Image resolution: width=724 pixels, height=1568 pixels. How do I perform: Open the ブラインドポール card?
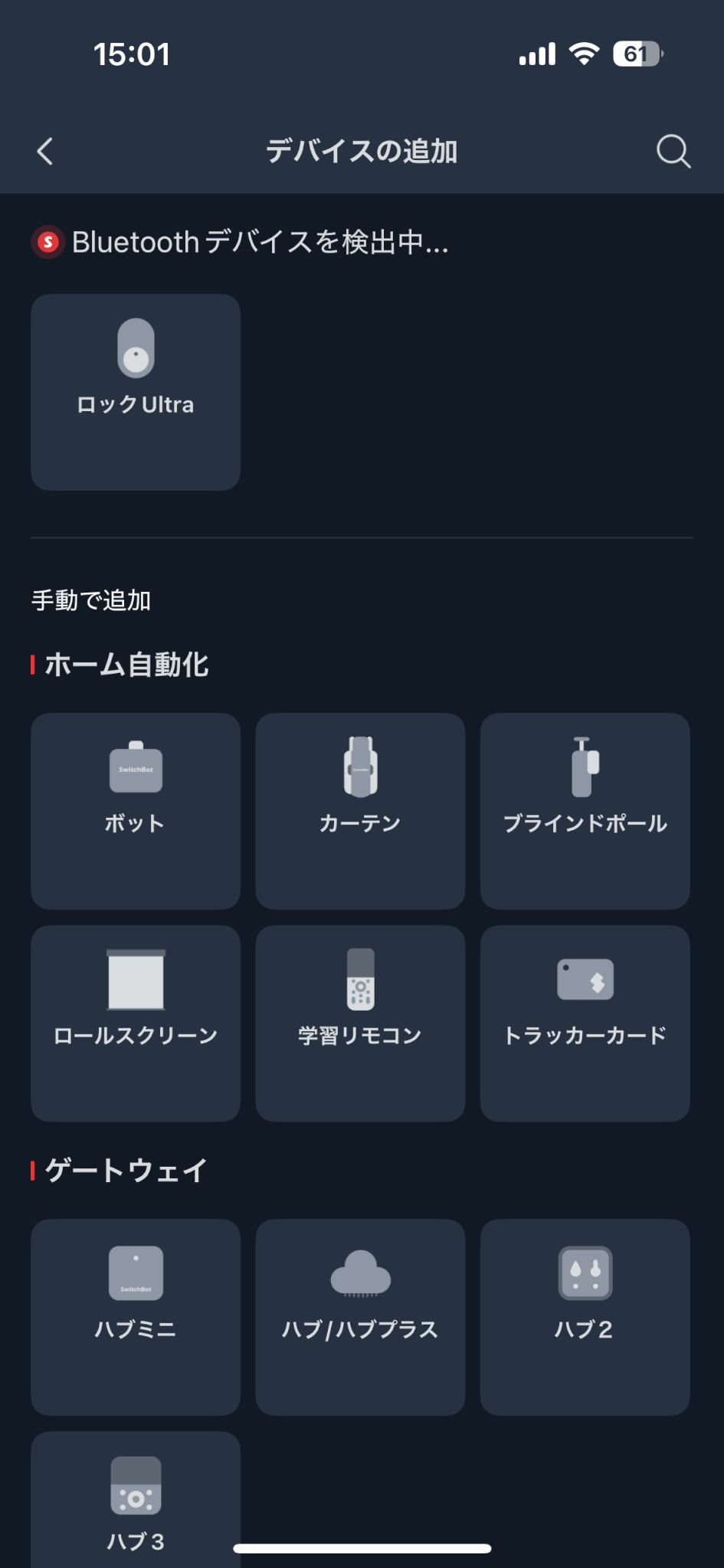[x=585, y=811]
